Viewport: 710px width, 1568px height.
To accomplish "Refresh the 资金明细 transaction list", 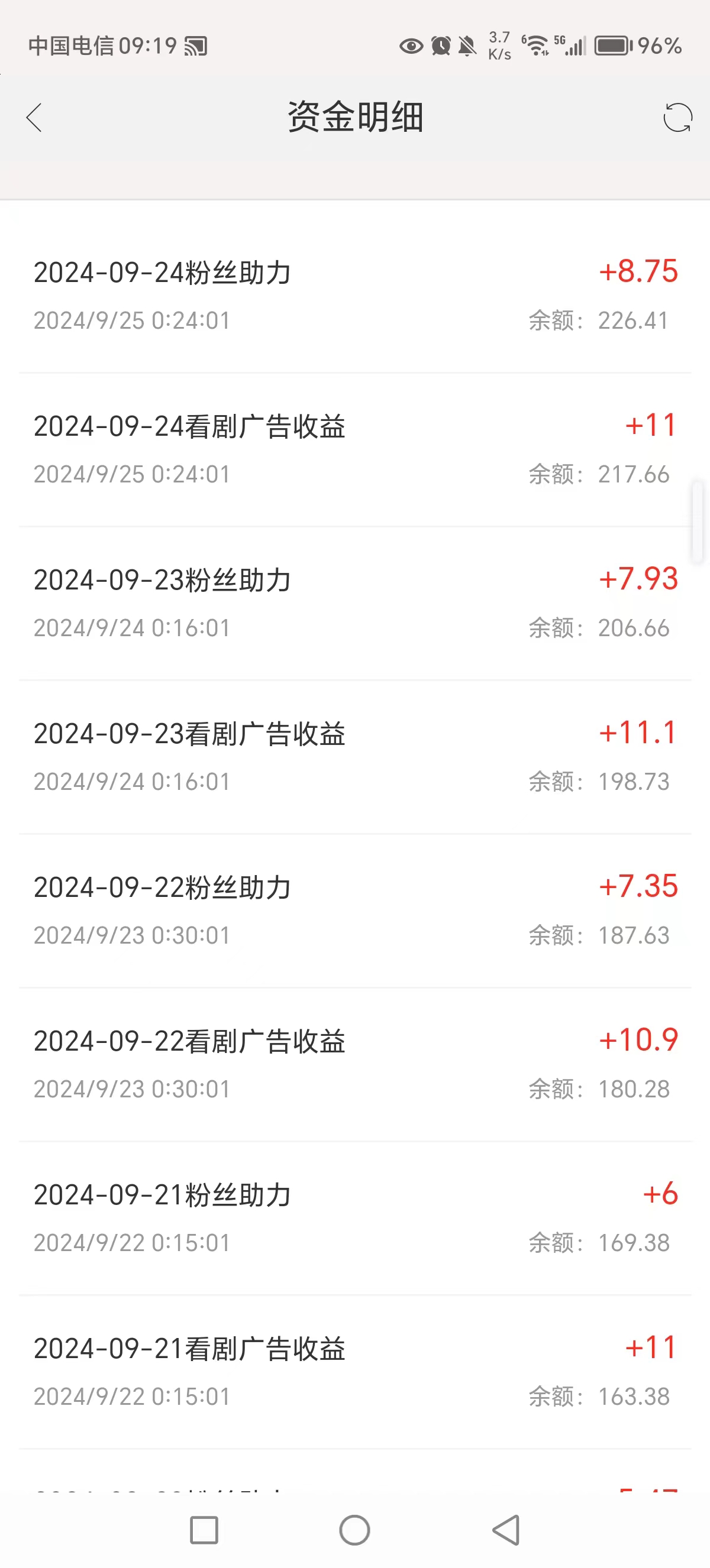I will pos(677,118).
